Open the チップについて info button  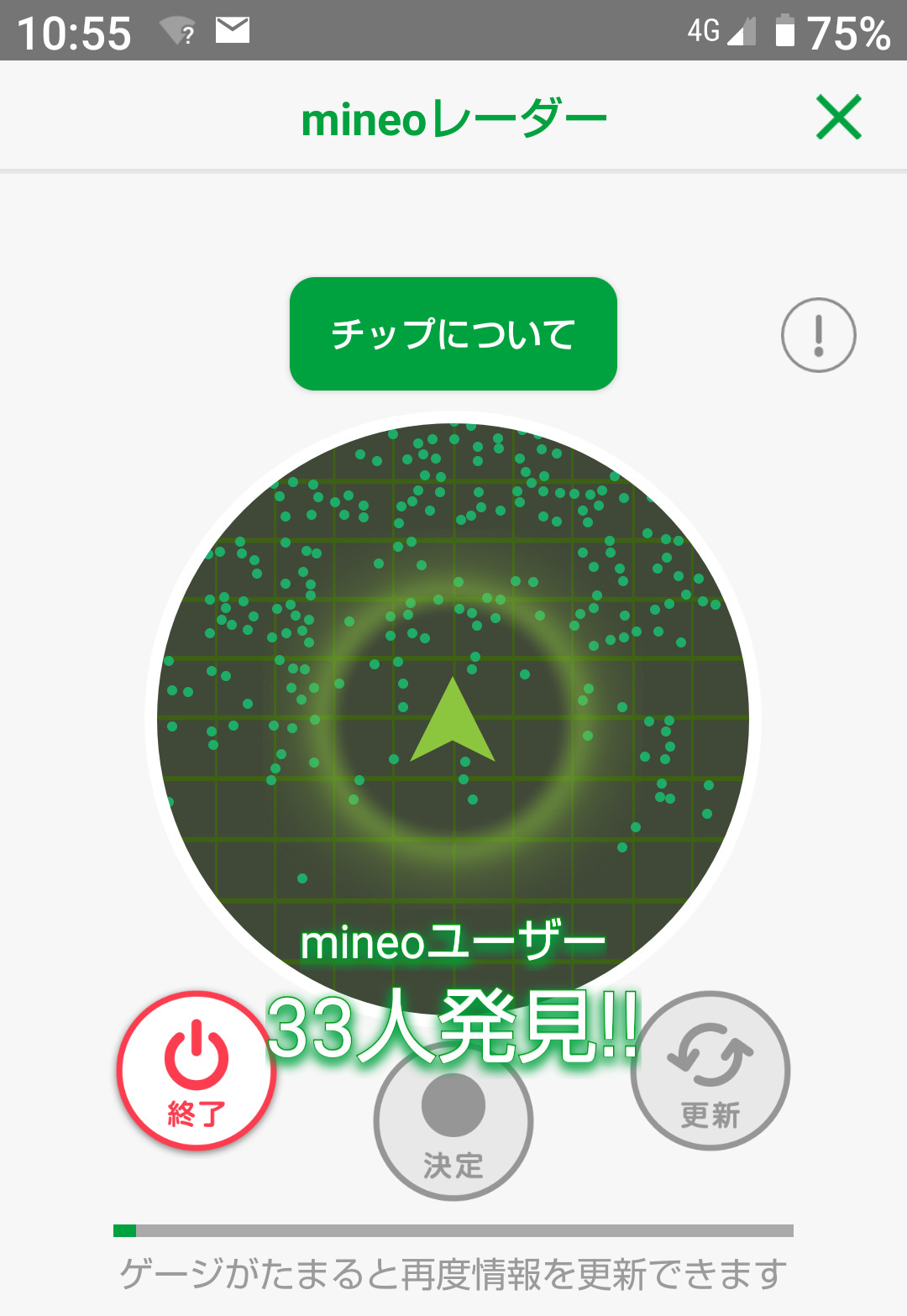click(453, 333)
